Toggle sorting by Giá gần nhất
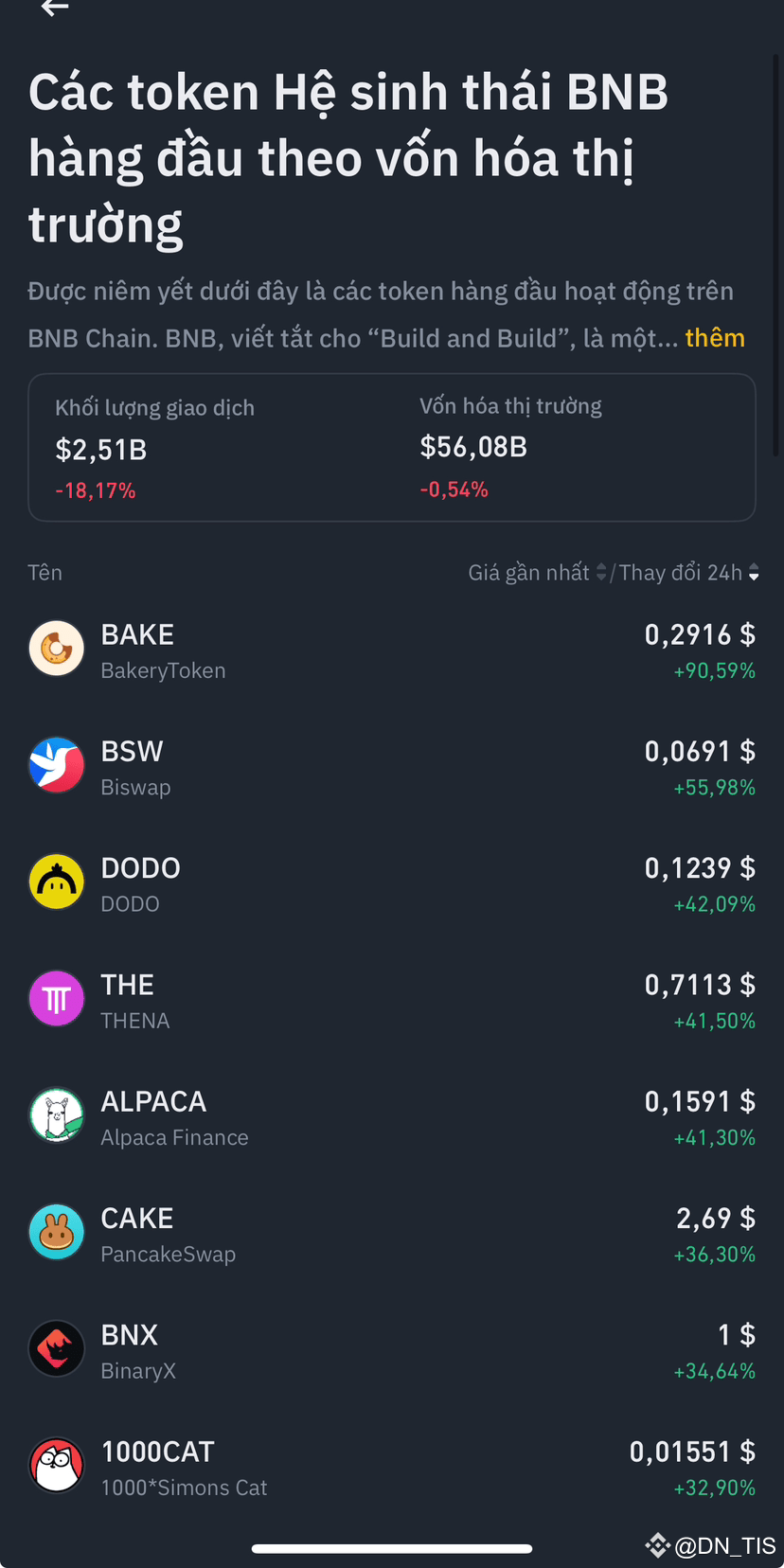This screenshot has width=784, height=1568. point(528,572)
